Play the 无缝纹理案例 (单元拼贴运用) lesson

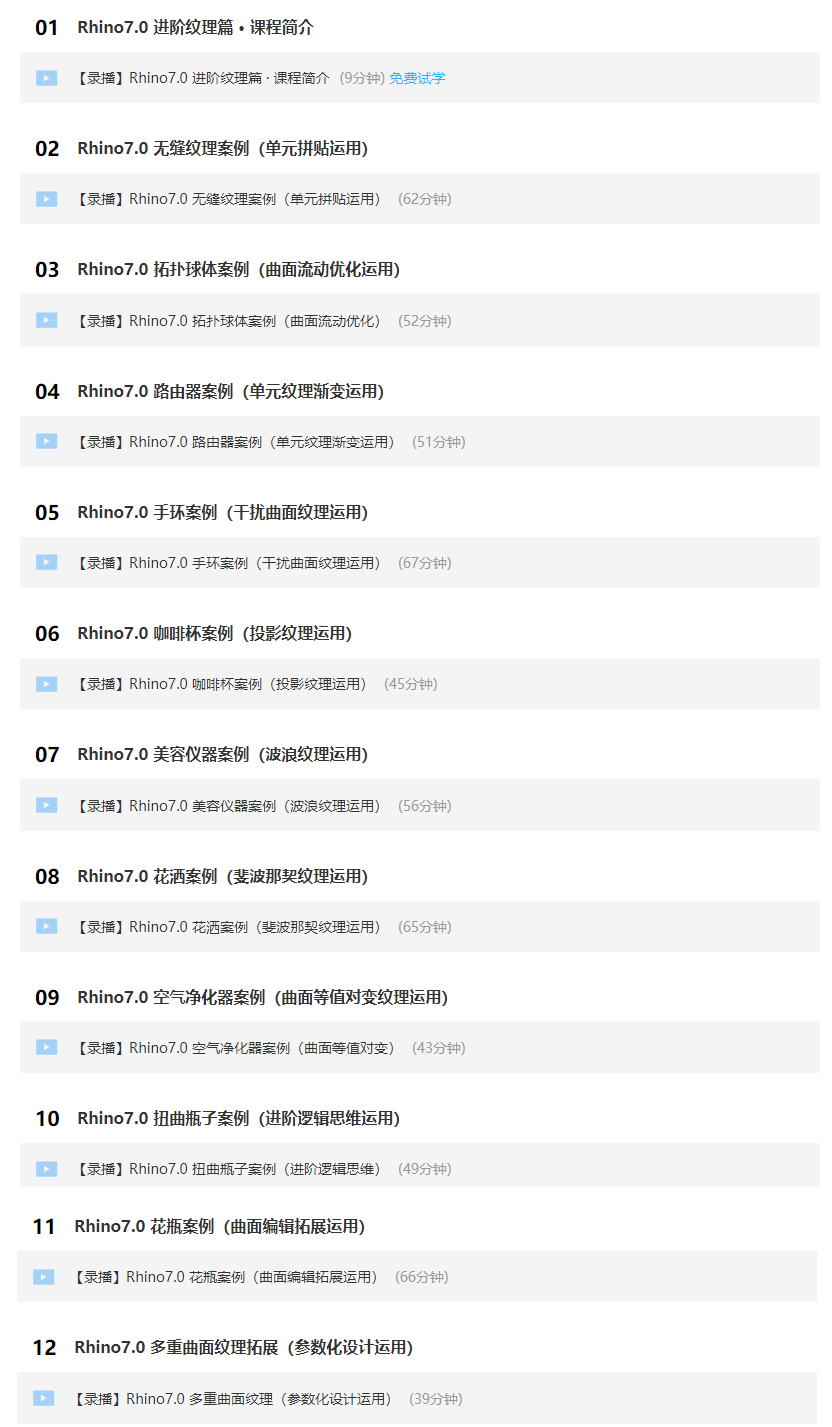(x=420, y=199)
